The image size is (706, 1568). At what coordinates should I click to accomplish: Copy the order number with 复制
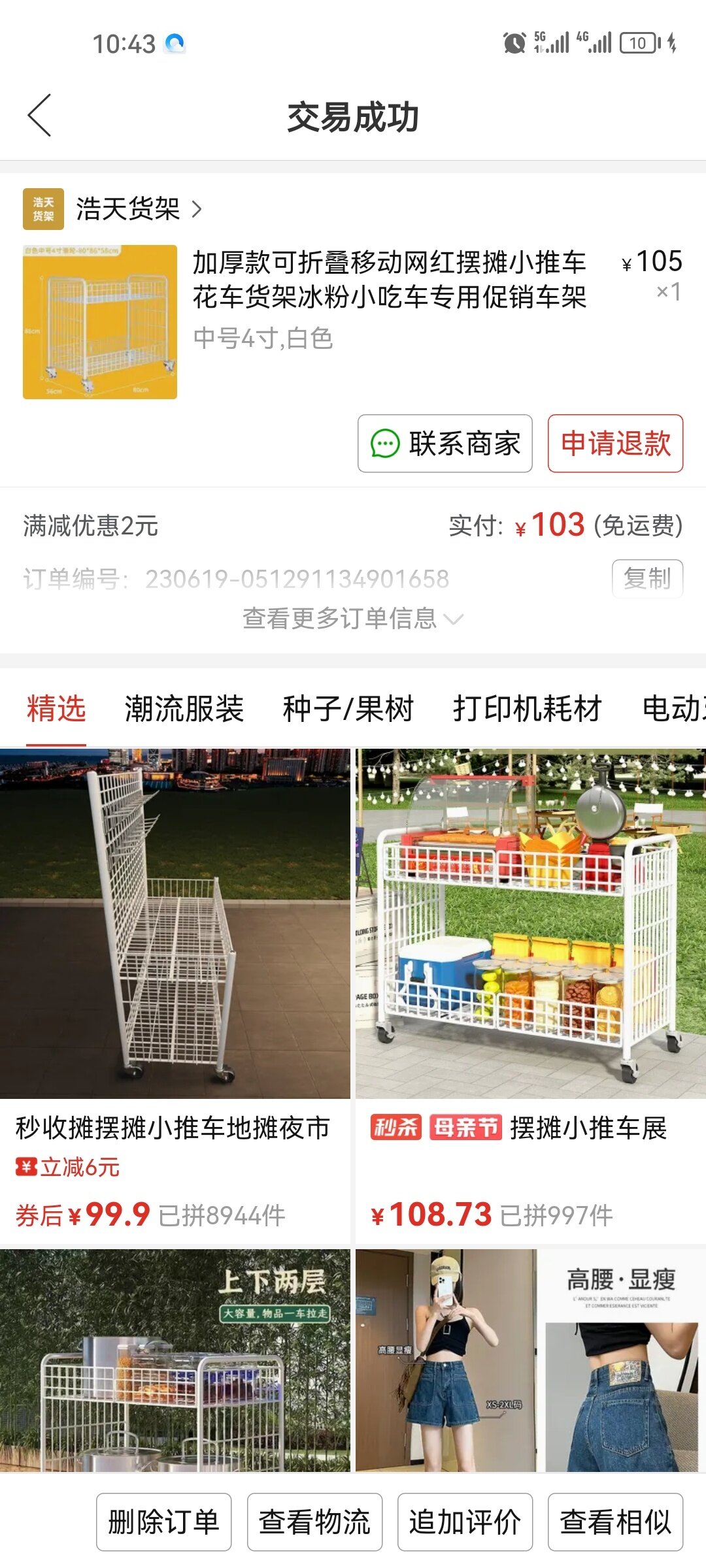click(x=647, y=578)
